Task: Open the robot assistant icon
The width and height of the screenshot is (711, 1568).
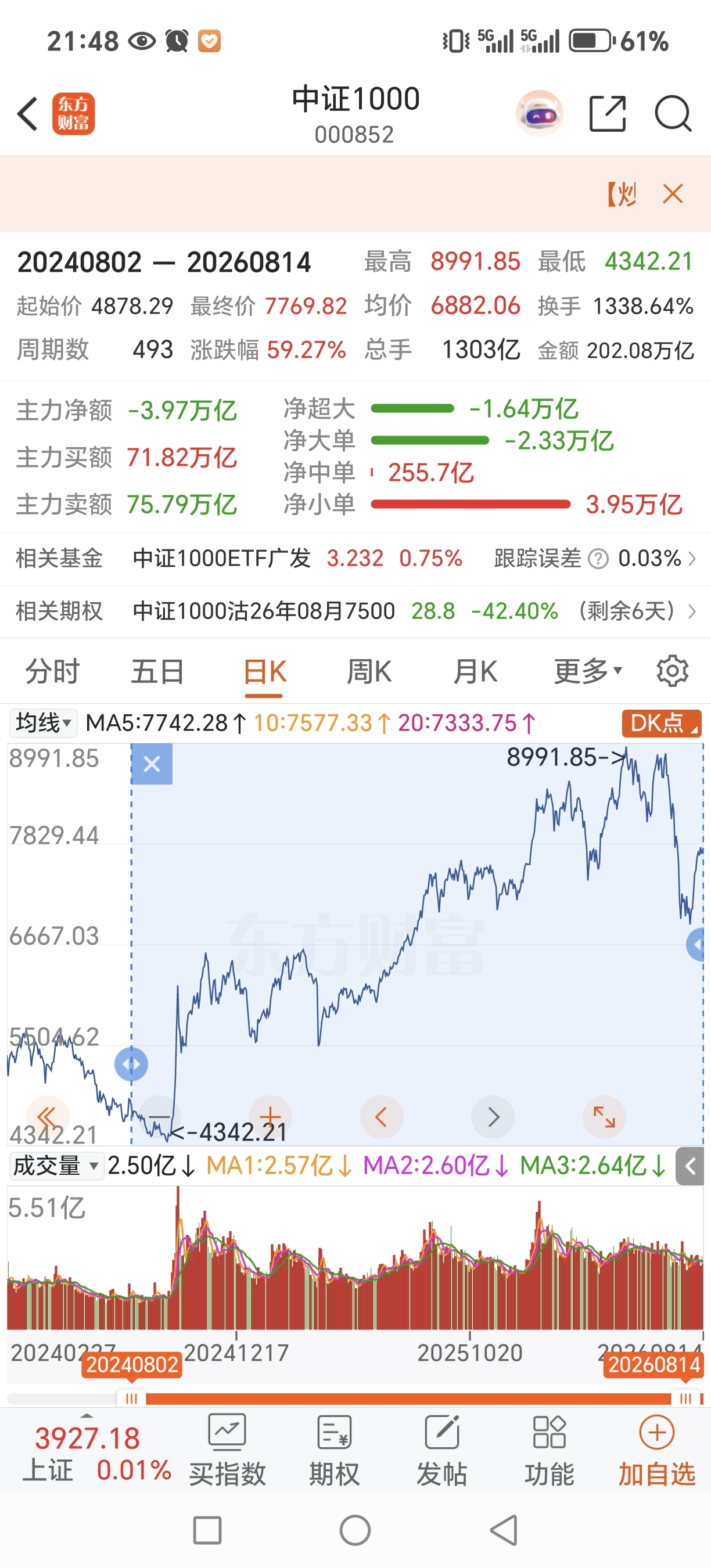Action: tap(538, 114)
